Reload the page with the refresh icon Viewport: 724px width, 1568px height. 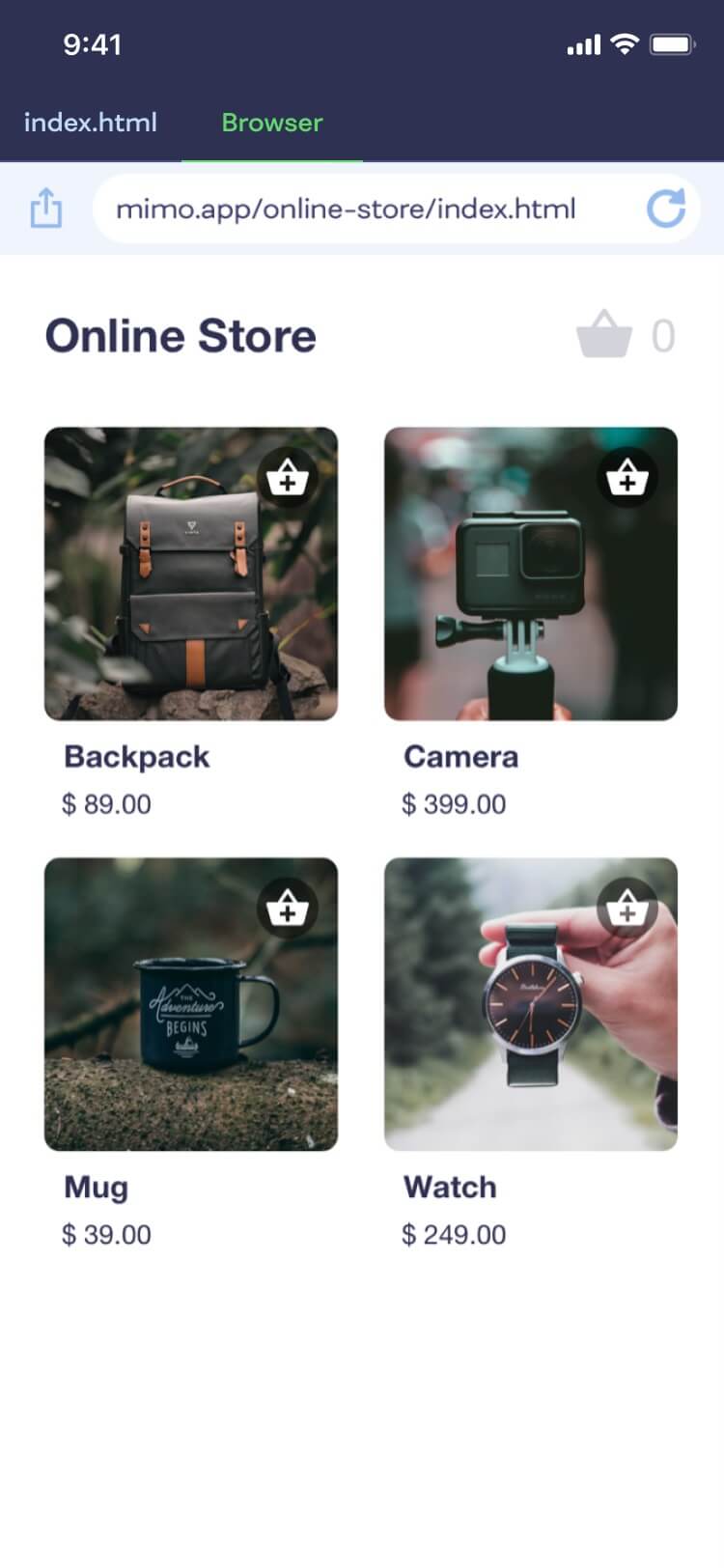click(665, 208)
